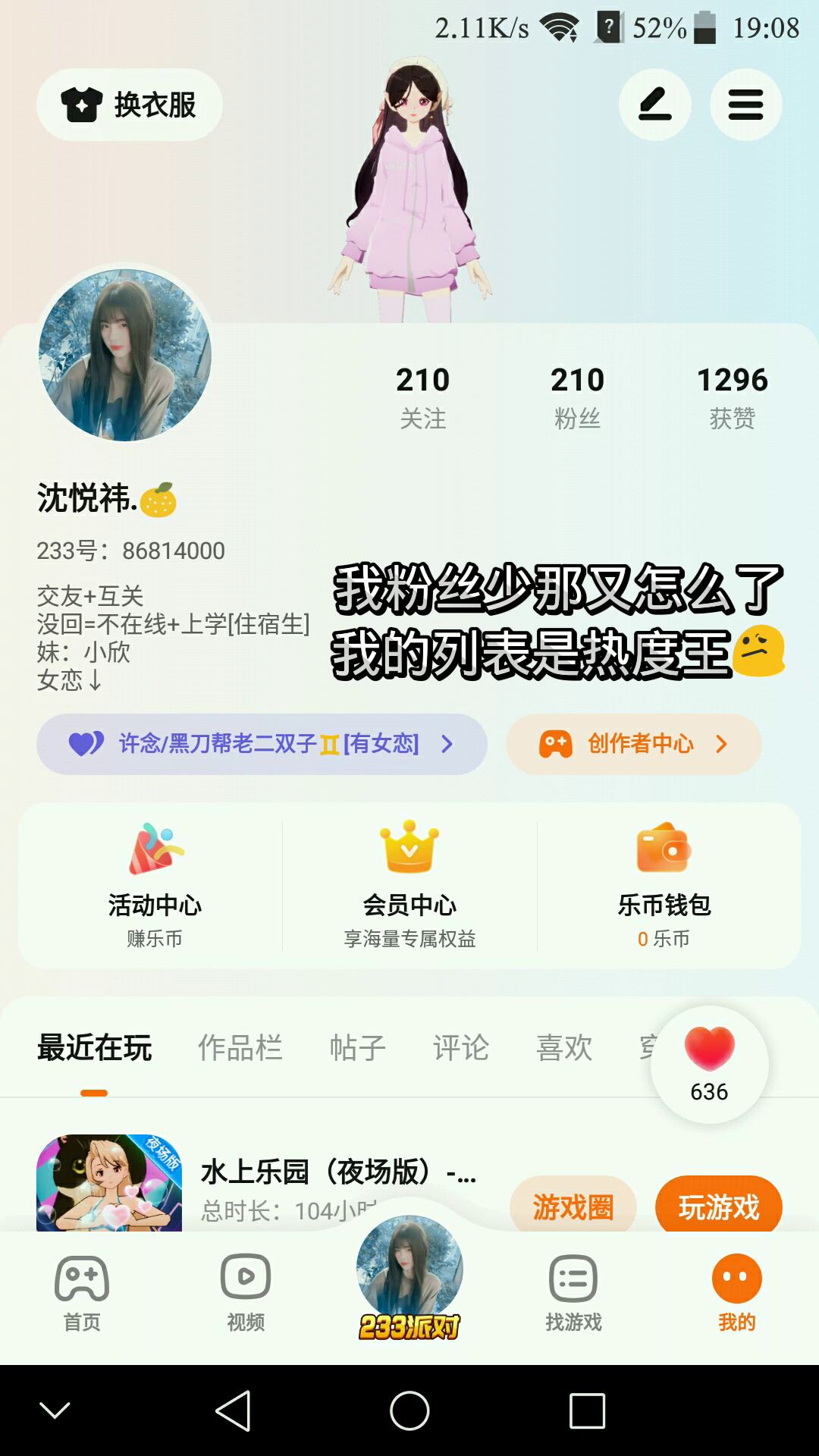819x1456 pixels.
Task: Tap the 换衣服 change outfit button
Action: [130, 105]
